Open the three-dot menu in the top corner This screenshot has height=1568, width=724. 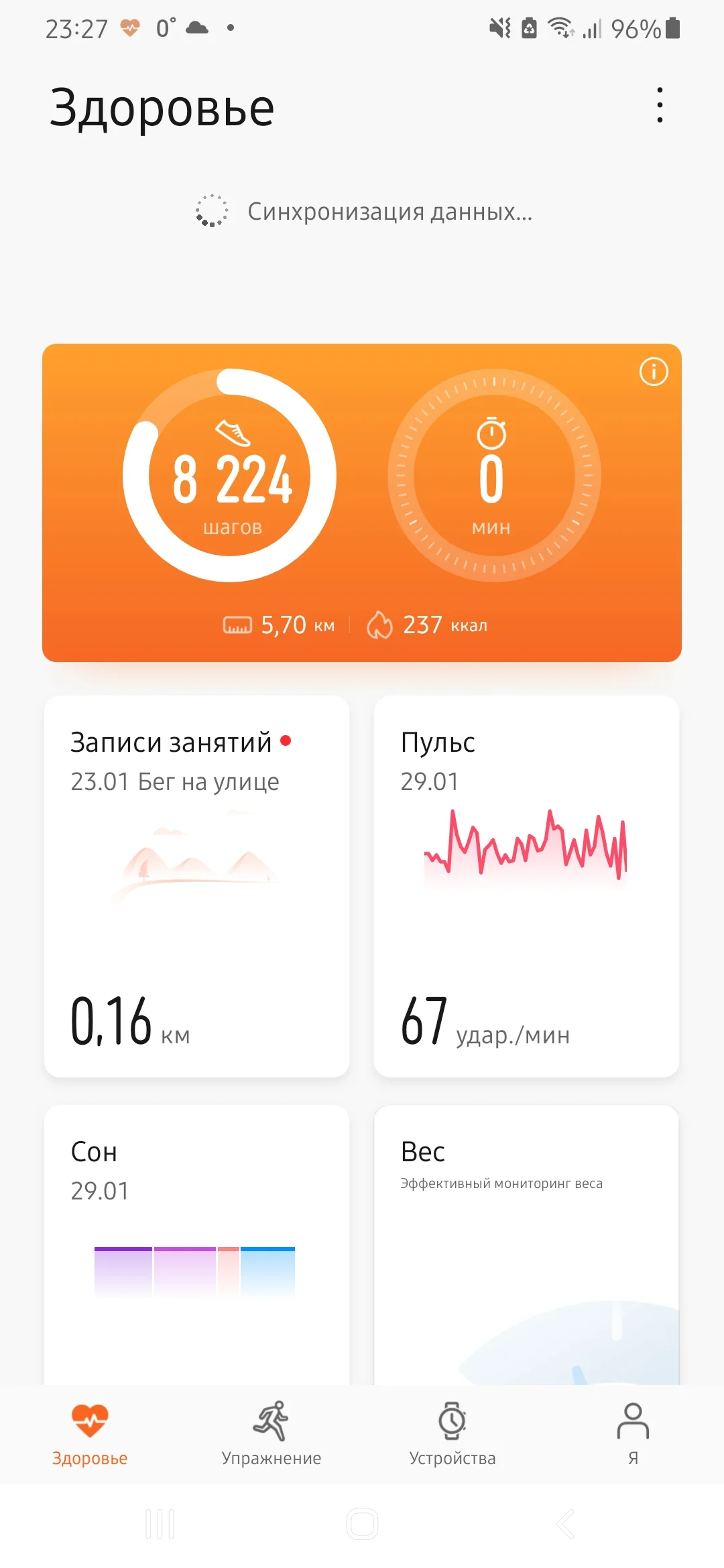click(x=659, y=106)
